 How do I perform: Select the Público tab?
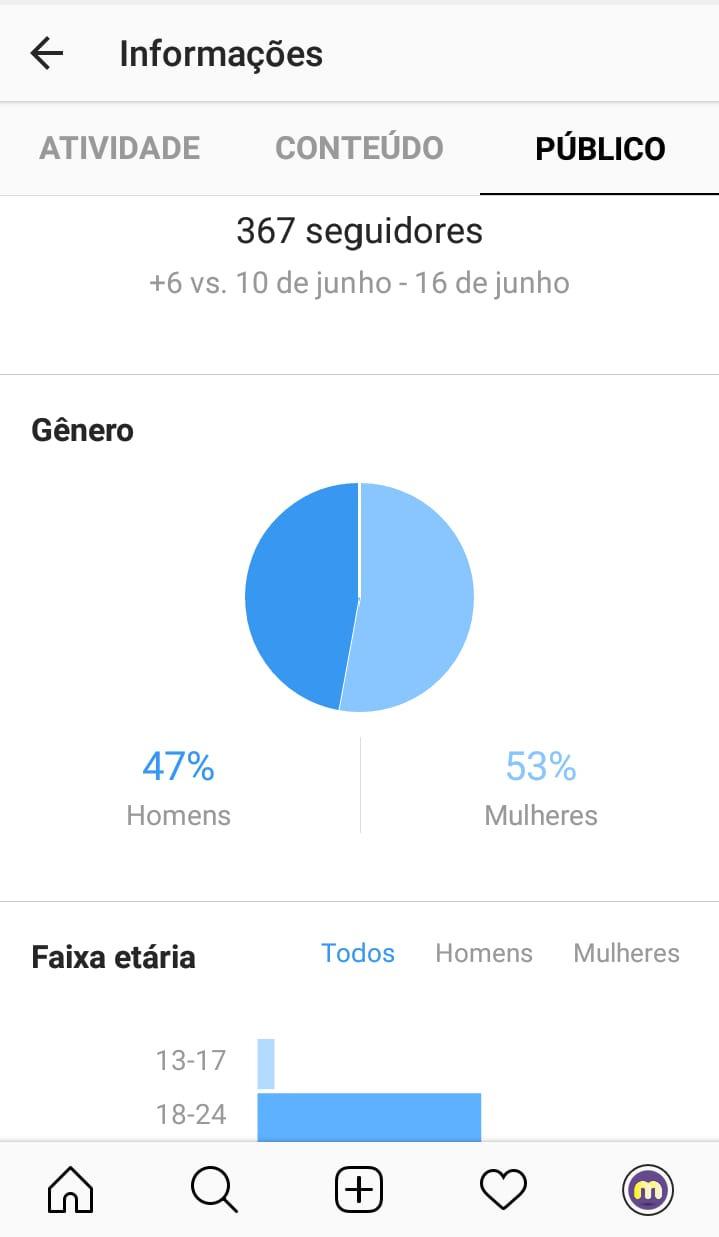click(x=600, y=148)
